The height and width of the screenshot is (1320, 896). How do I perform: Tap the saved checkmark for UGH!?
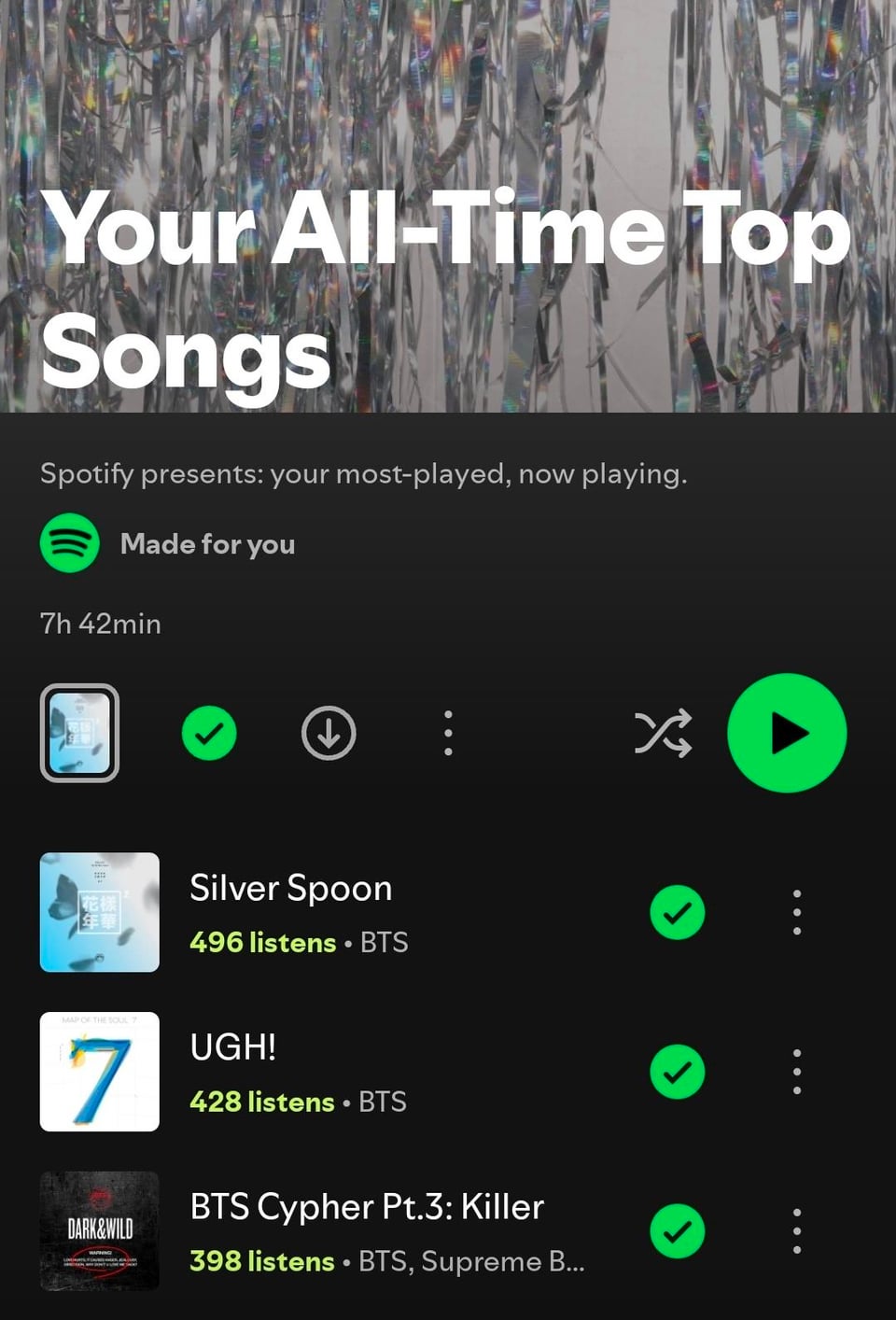tap(677, 1072)
